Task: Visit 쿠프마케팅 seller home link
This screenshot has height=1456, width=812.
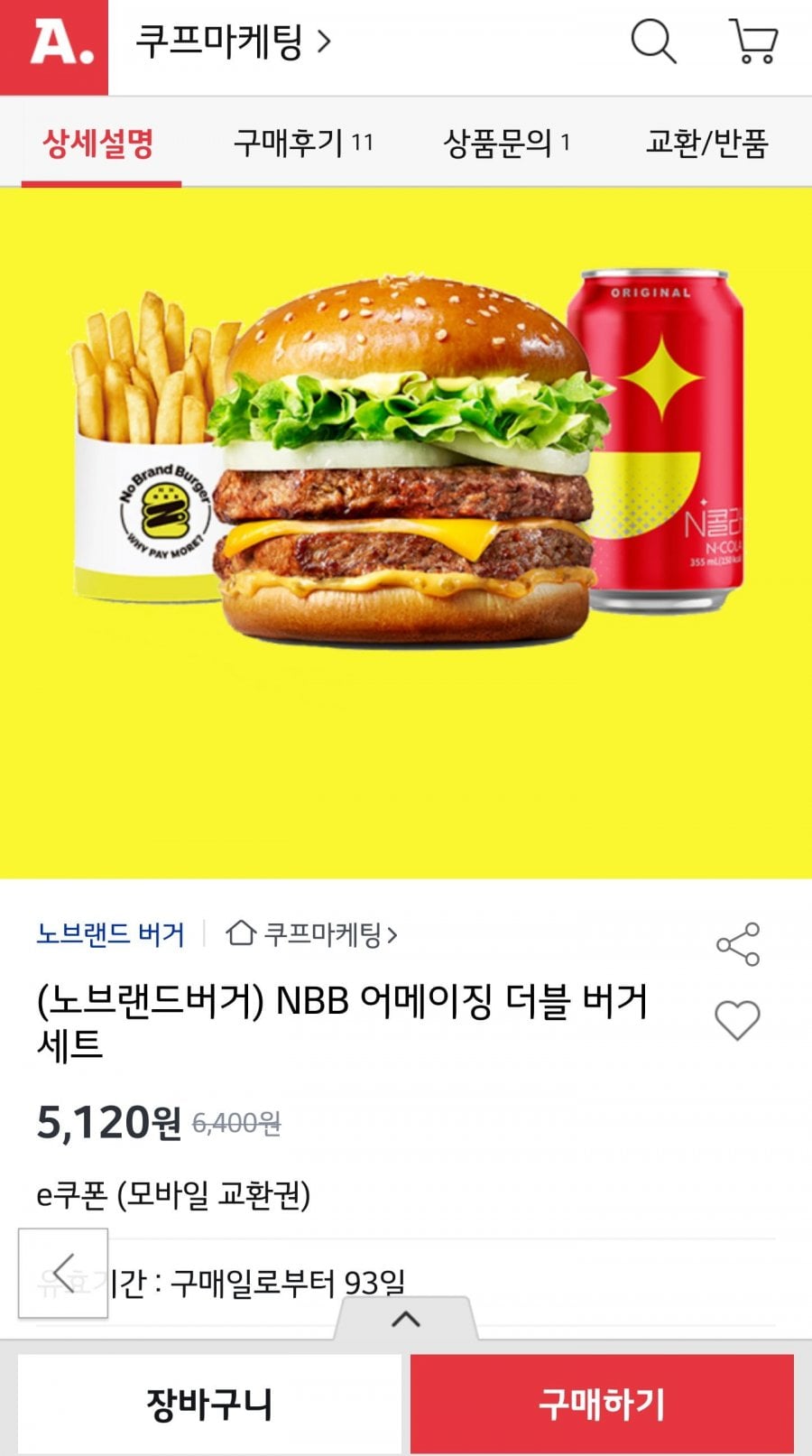Action: [311, 933]
